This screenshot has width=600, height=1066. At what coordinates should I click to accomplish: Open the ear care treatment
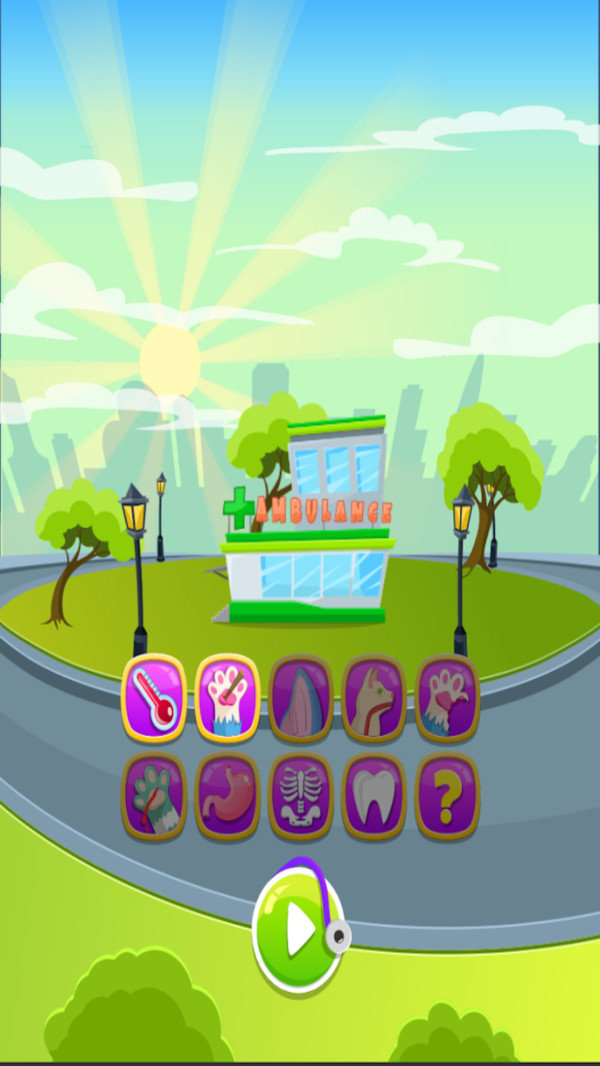pyautogui.click(x=300, y=698)
